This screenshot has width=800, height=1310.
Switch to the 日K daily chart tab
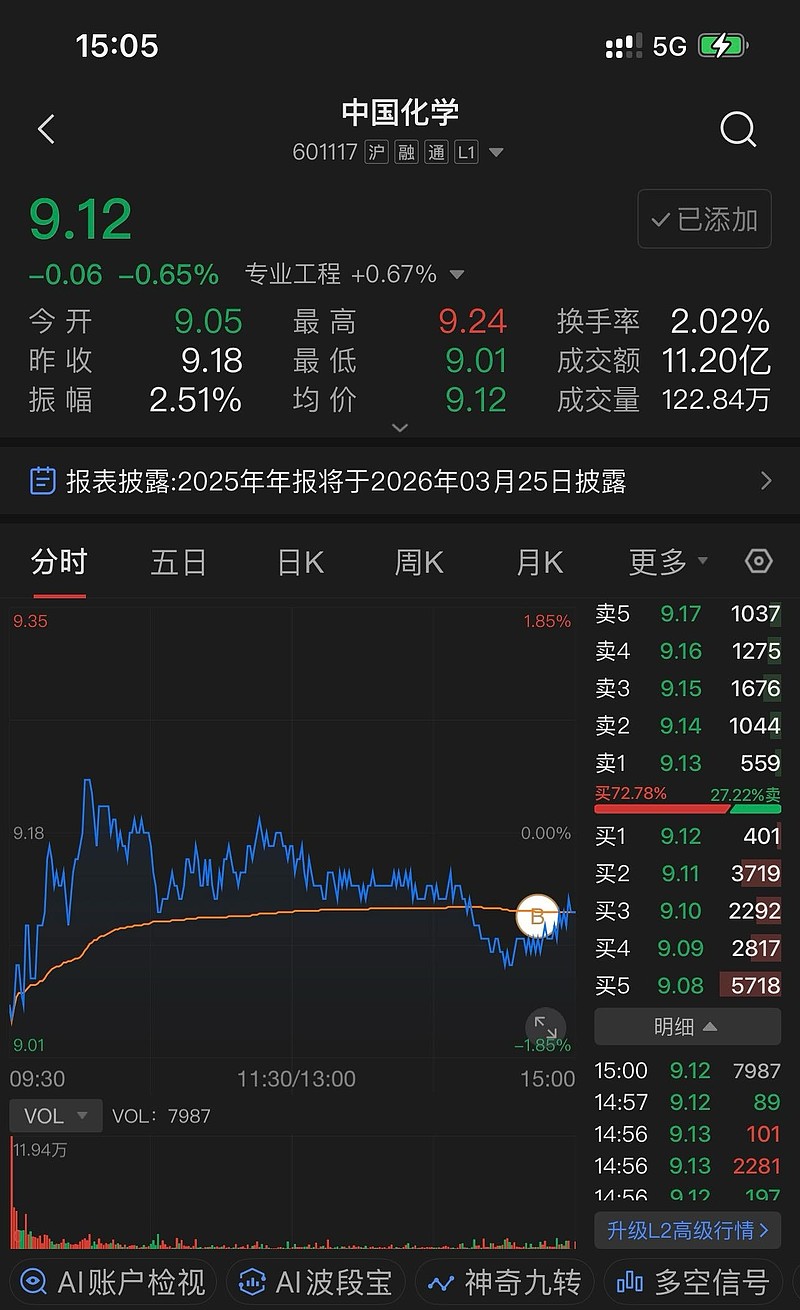(298, 562)
